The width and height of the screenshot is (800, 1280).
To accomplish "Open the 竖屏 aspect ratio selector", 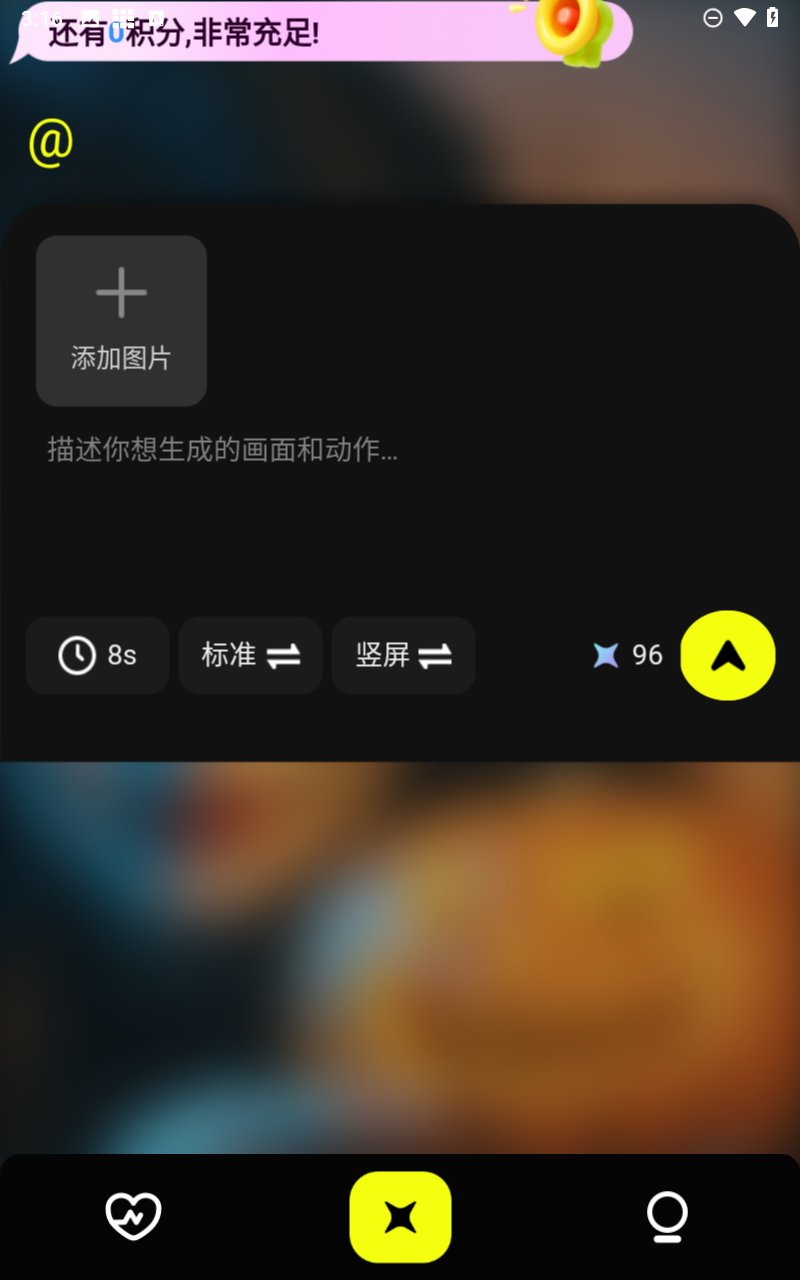I will 403,655.
